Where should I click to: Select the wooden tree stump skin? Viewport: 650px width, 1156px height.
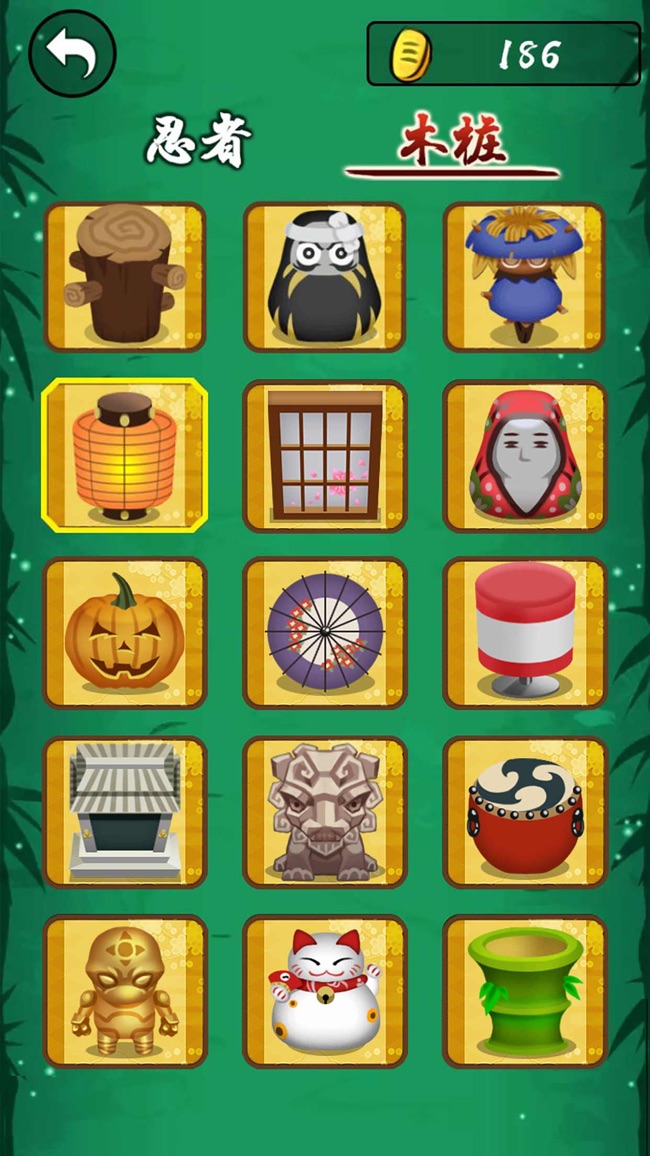pos(125,277)
